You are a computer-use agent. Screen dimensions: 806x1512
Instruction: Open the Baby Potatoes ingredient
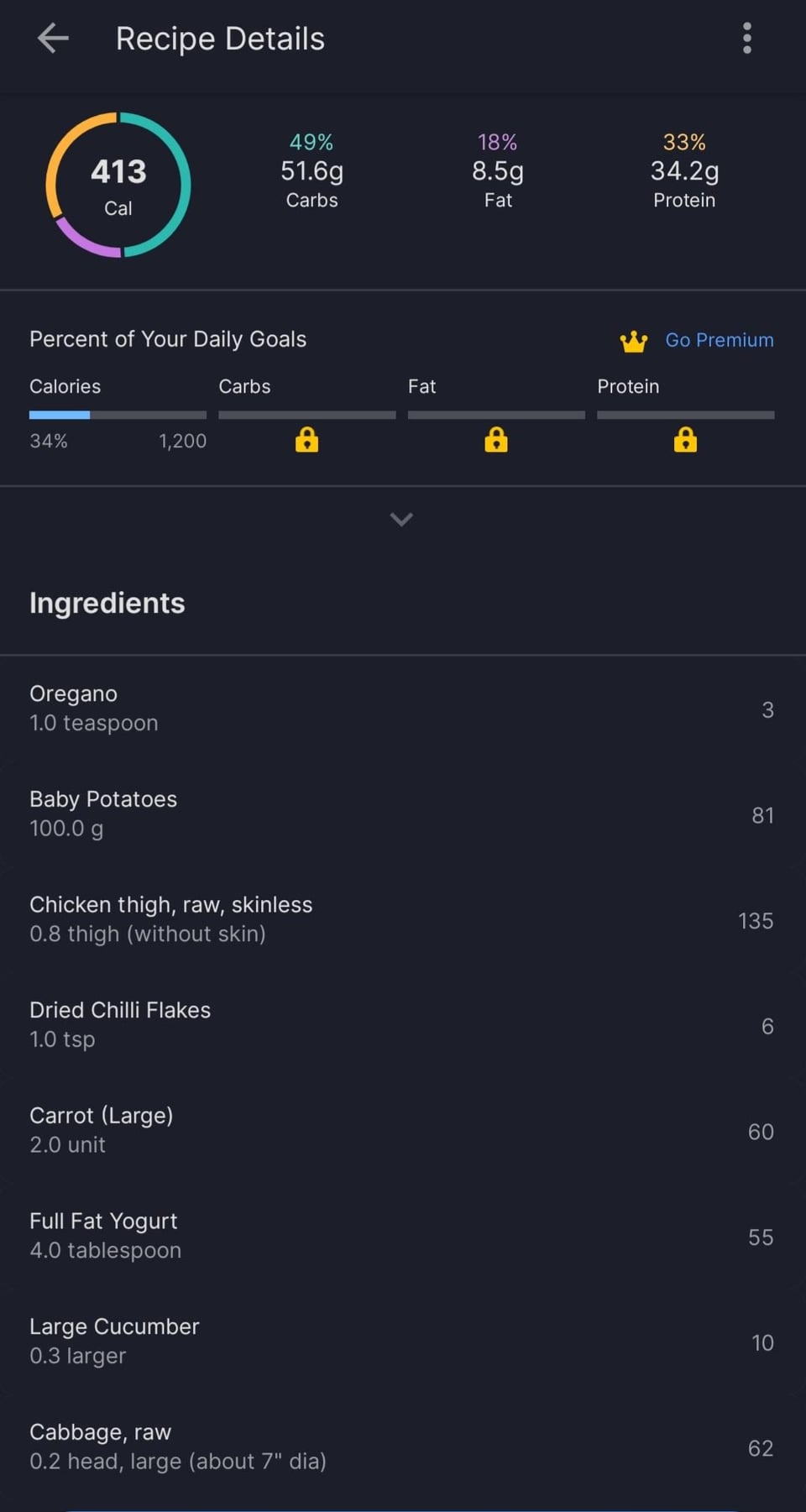403,814
